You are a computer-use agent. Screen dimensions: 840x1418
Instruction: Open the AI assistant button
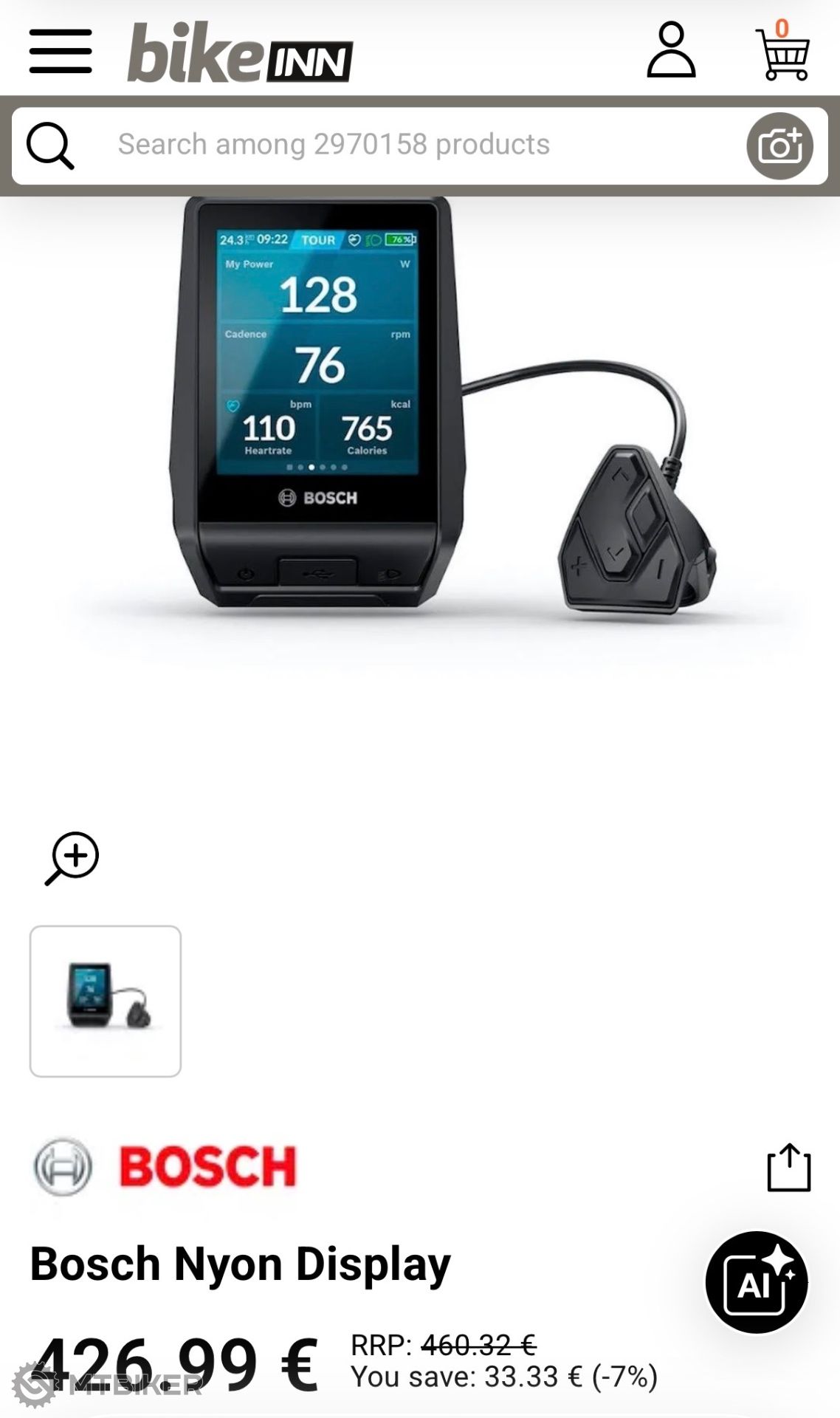pos(757,1283)
